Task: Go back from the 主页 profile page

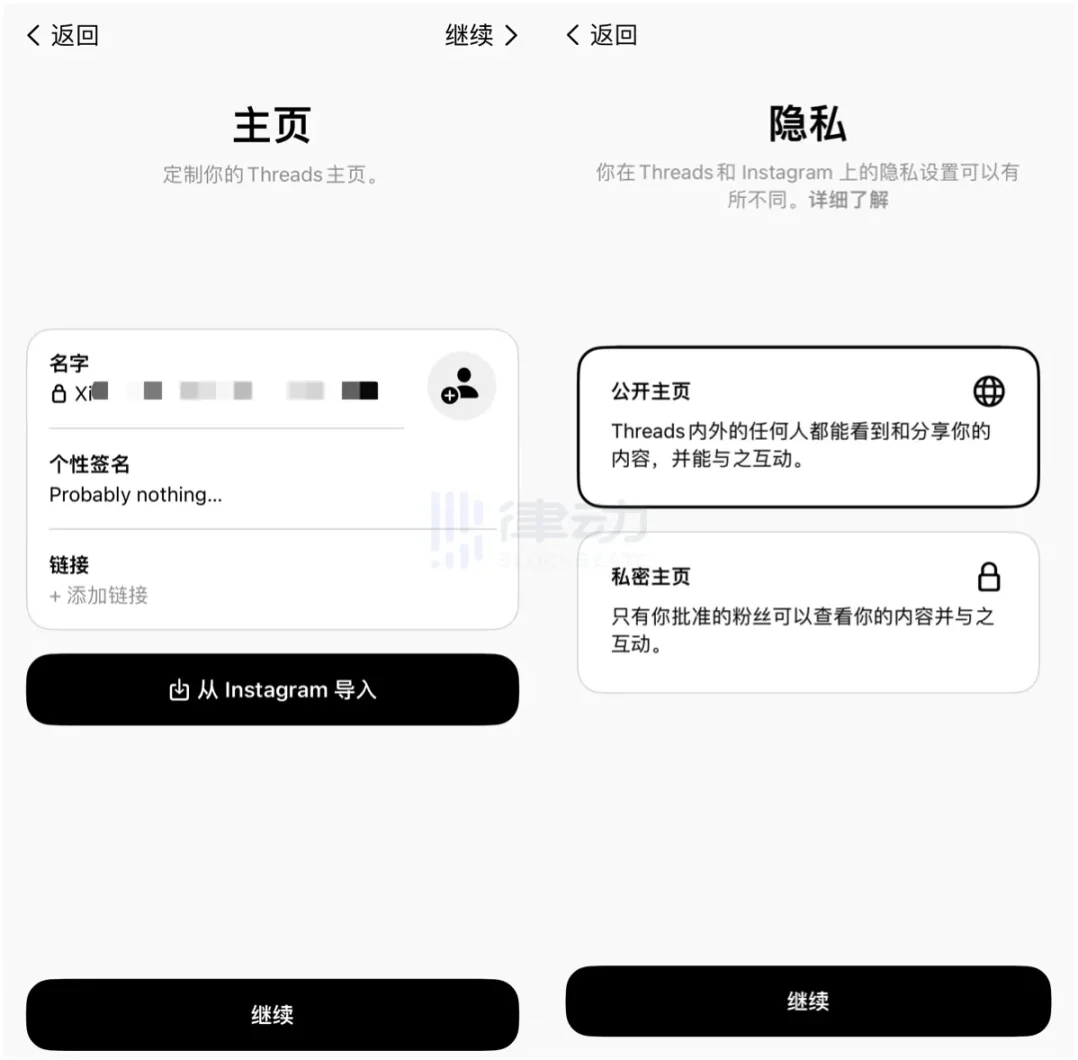Action: coord(62,36)
